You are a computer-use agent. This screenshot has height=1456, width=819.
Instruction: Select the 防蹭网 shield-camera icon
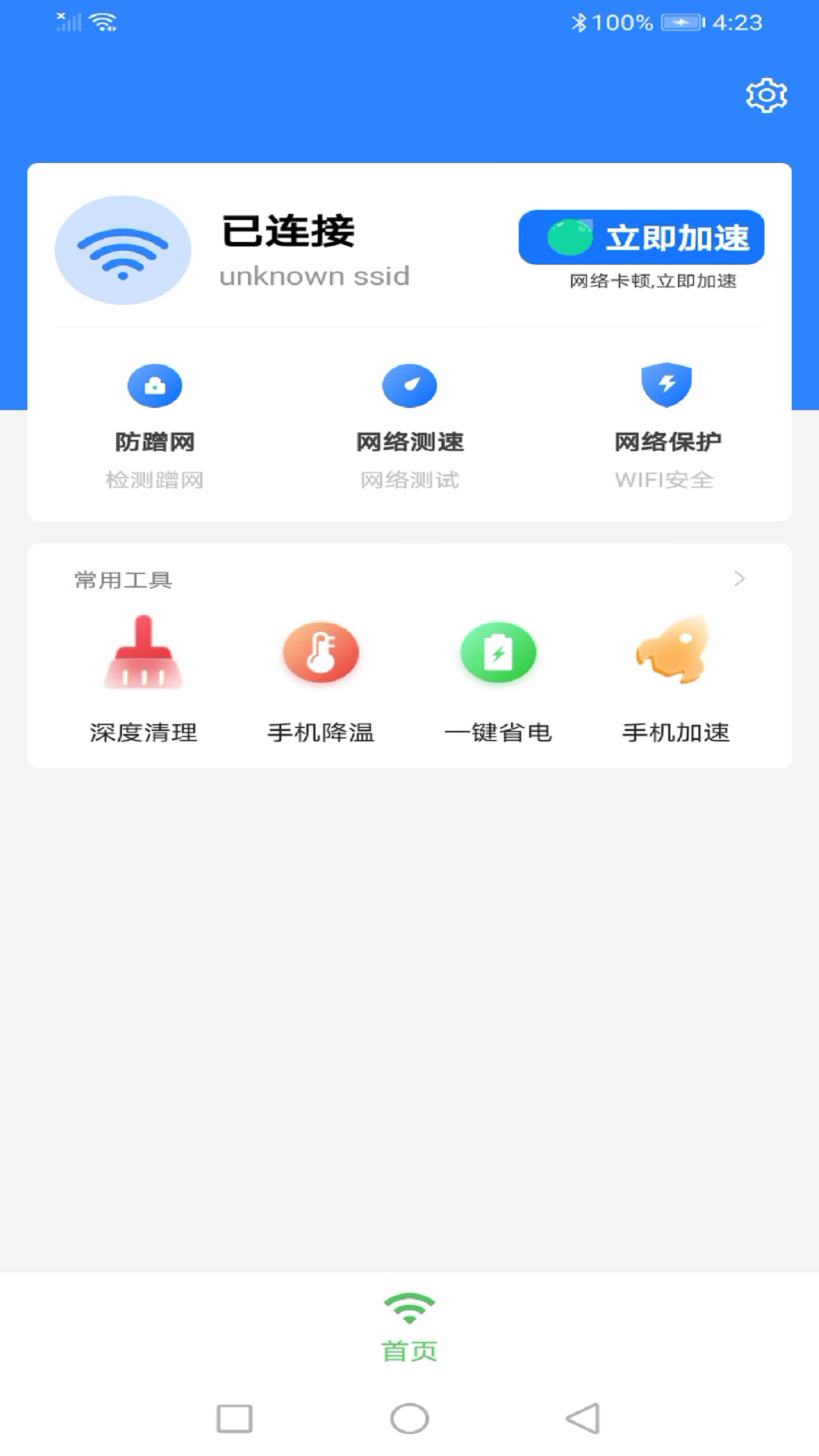click(155, 385)
